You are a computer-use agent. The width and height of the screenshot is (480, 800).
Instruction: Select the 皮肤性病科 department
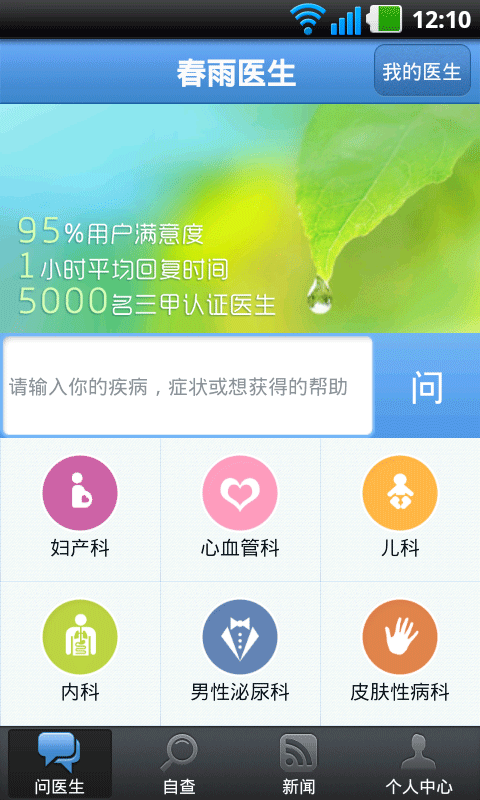400,653
